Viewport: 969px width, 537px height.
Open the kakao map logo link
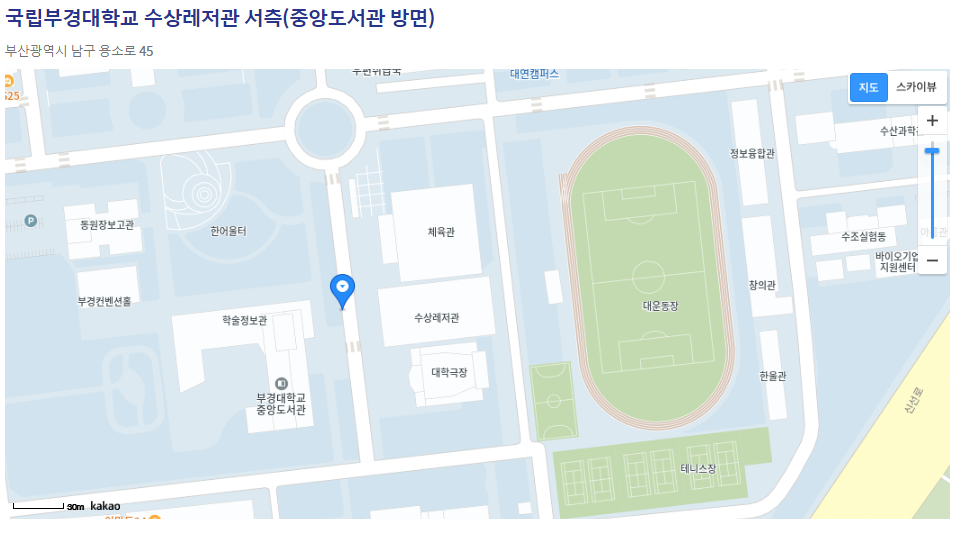point(105,506)
